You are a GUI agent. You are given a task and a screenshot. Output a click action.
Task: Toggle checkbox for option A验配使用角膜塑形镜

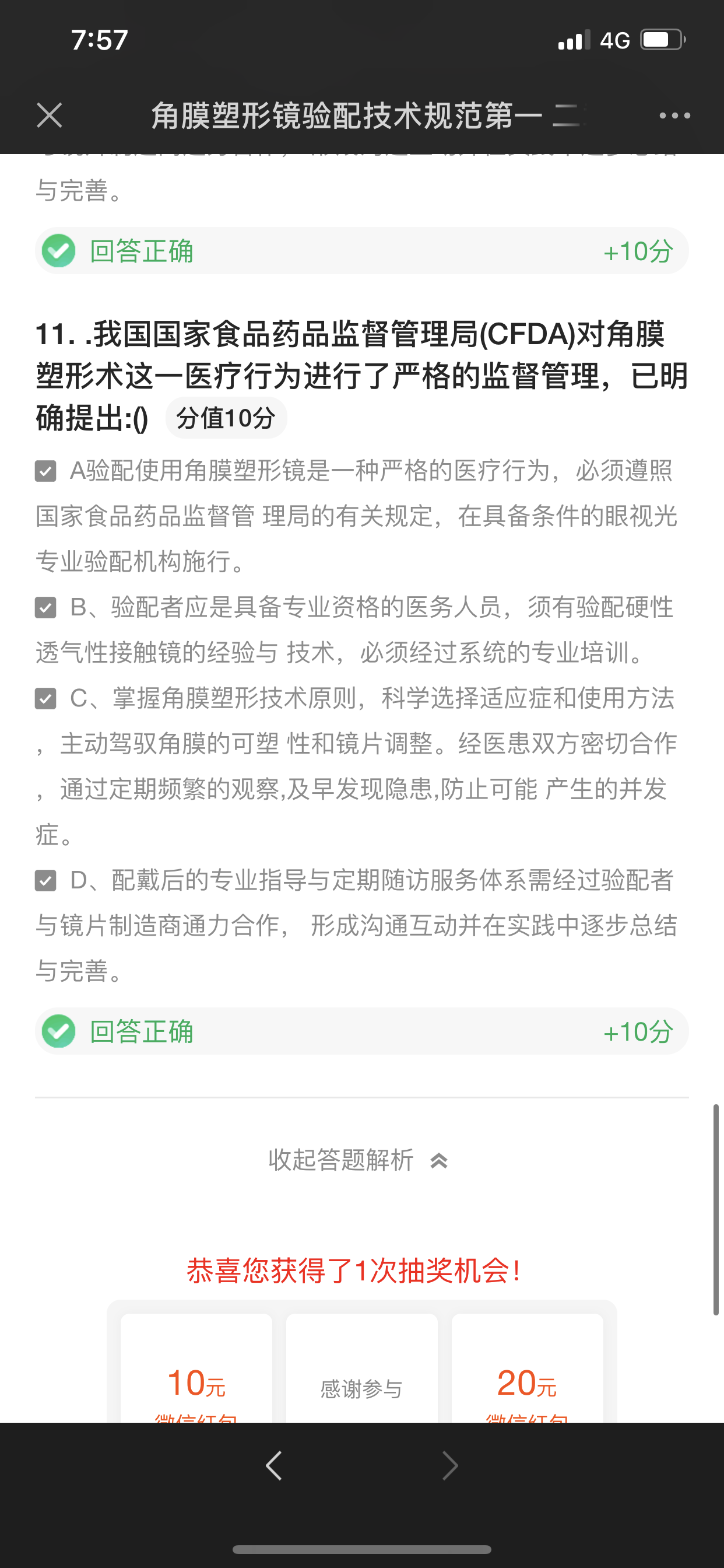pyautogui.click(x=45, y=471)
